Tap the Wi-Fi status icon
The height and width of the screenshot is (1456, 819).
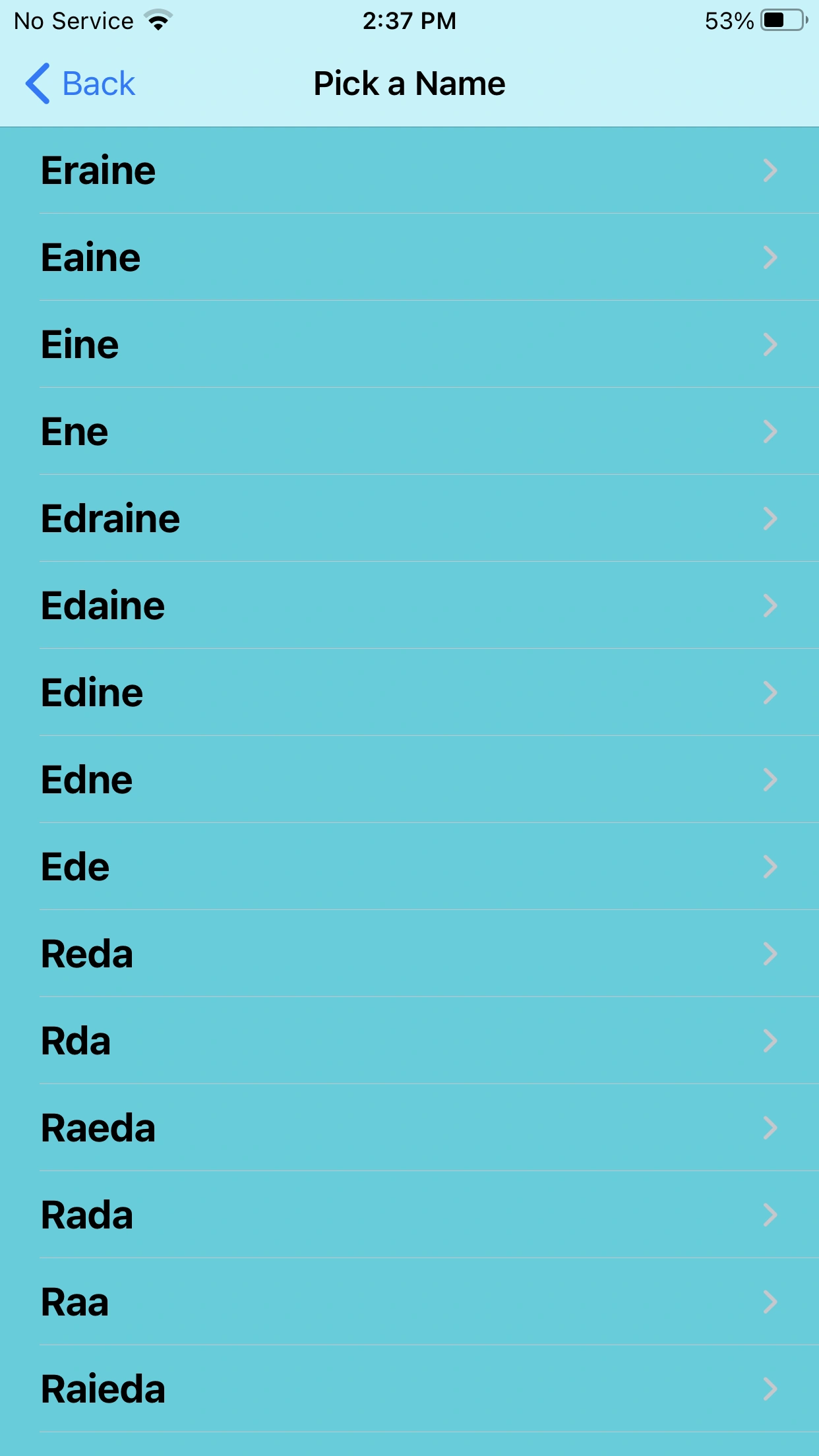[157, 20]
